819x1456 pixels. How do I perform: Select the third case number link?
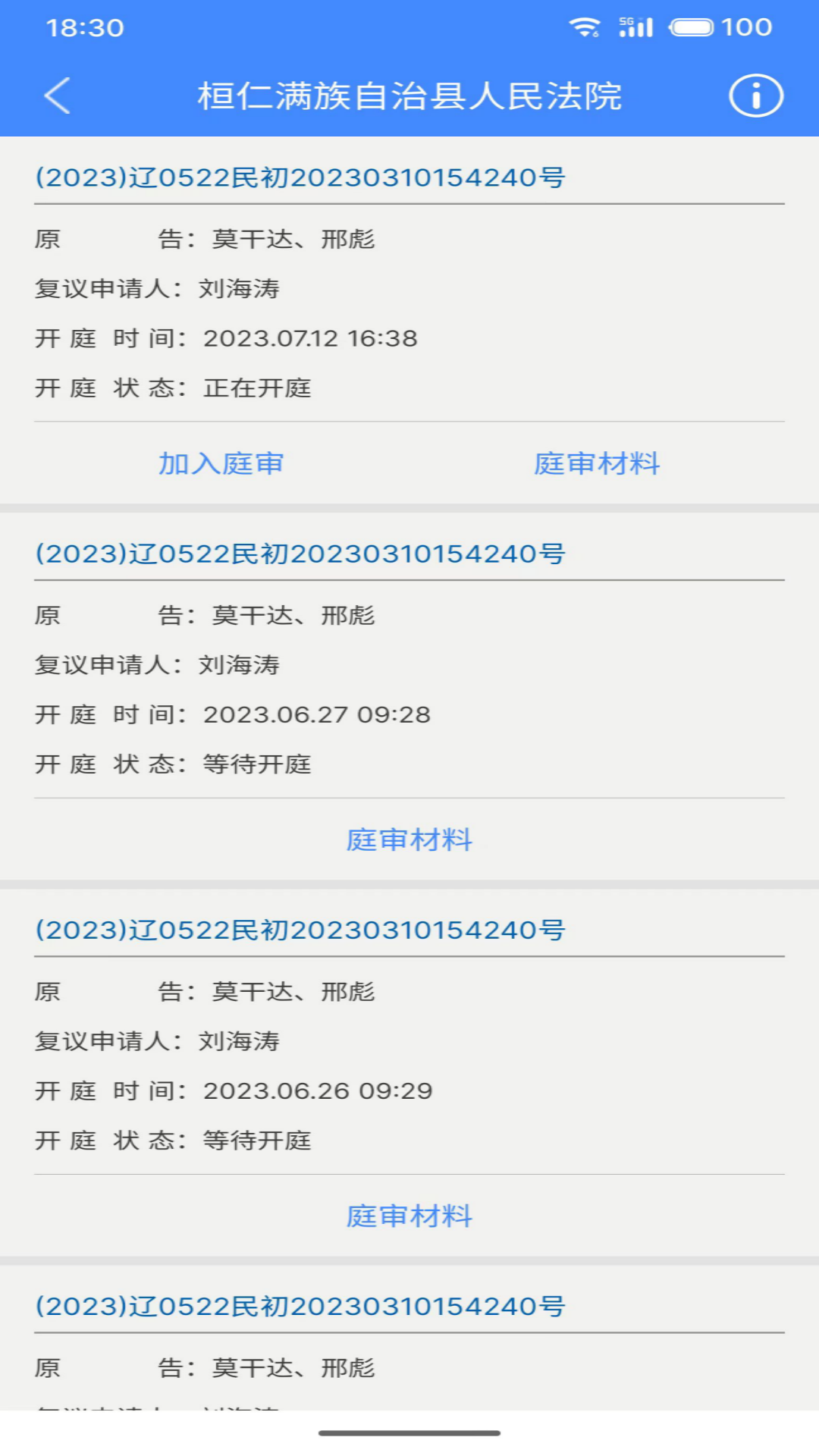(301, 930)
